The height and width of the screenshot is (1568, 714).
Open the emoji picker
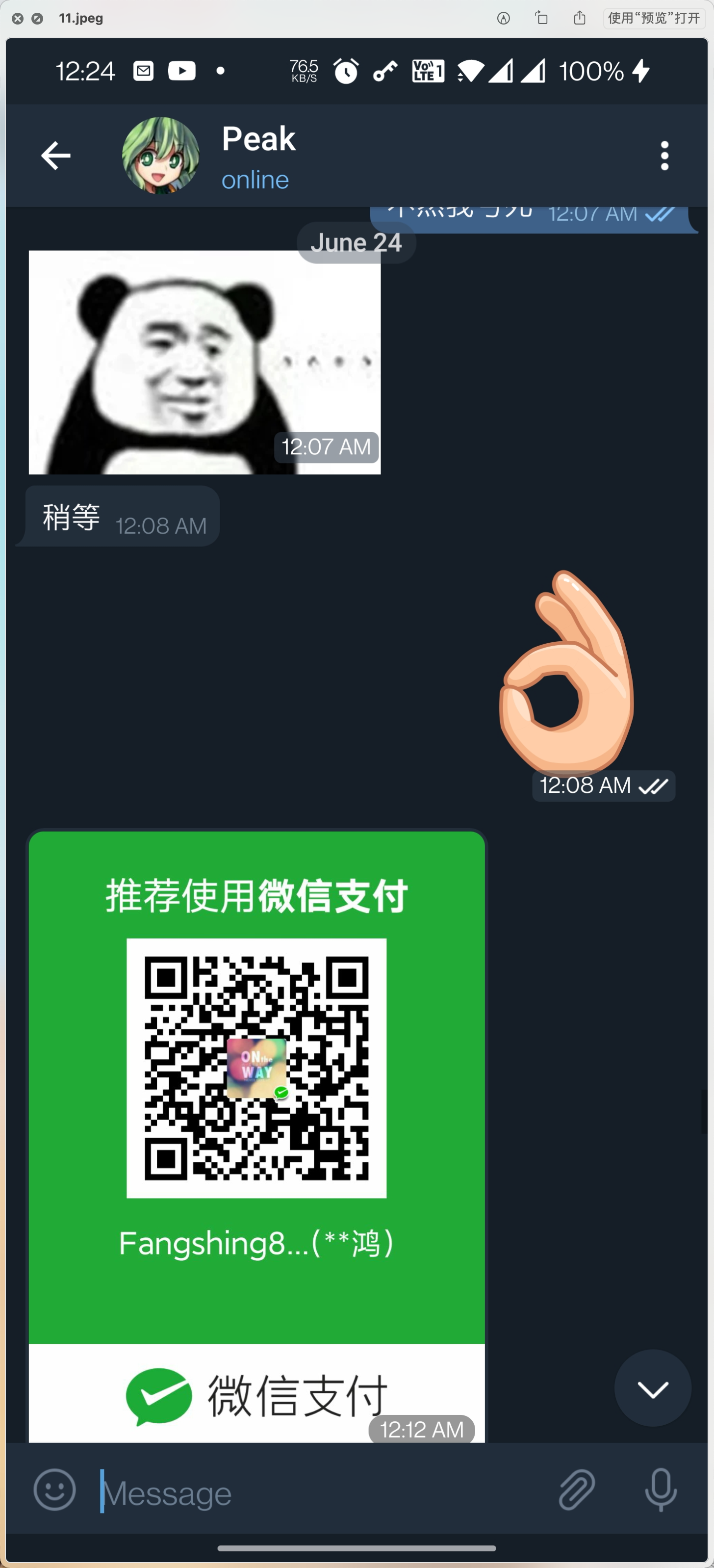click(55, 1490)
